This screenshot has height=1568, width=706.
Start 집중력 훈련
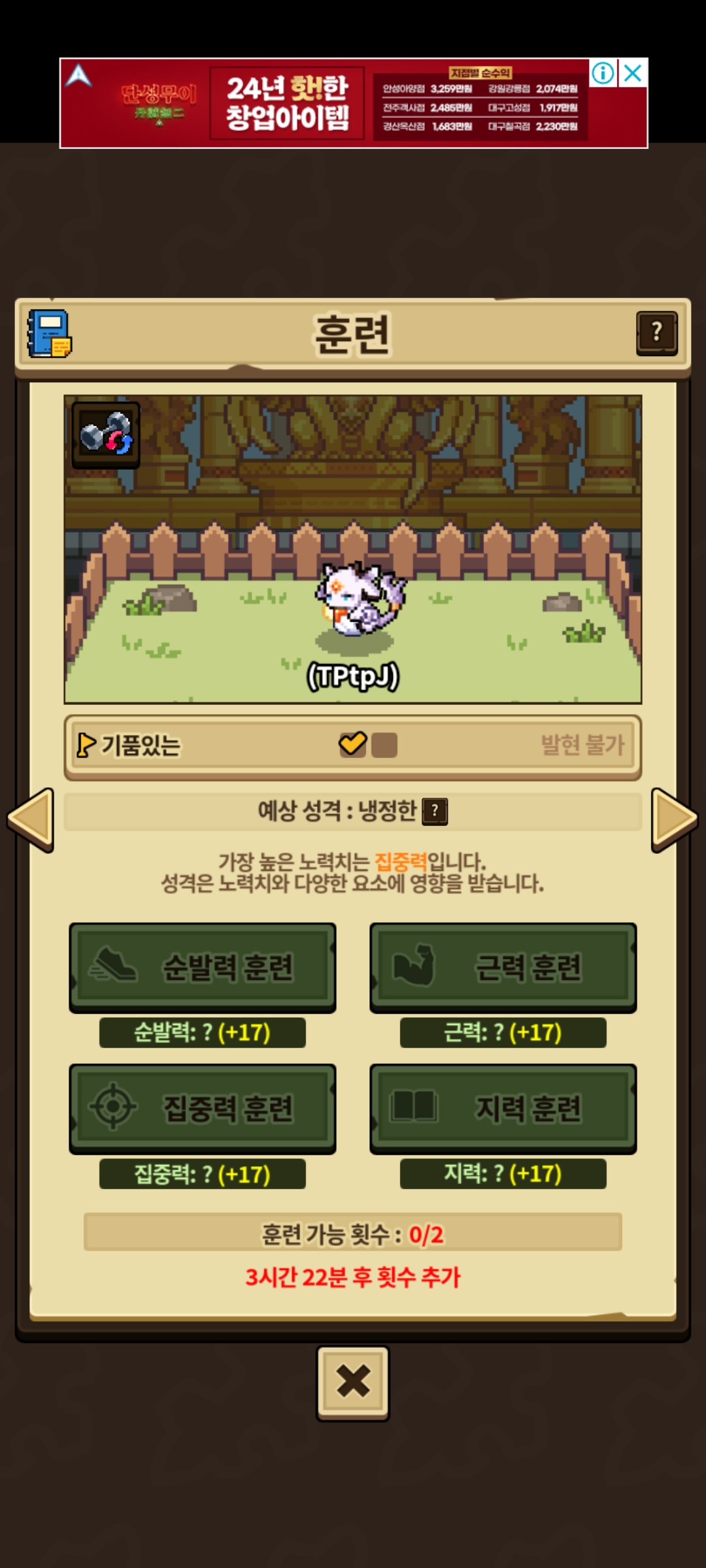pos(203,1108)
